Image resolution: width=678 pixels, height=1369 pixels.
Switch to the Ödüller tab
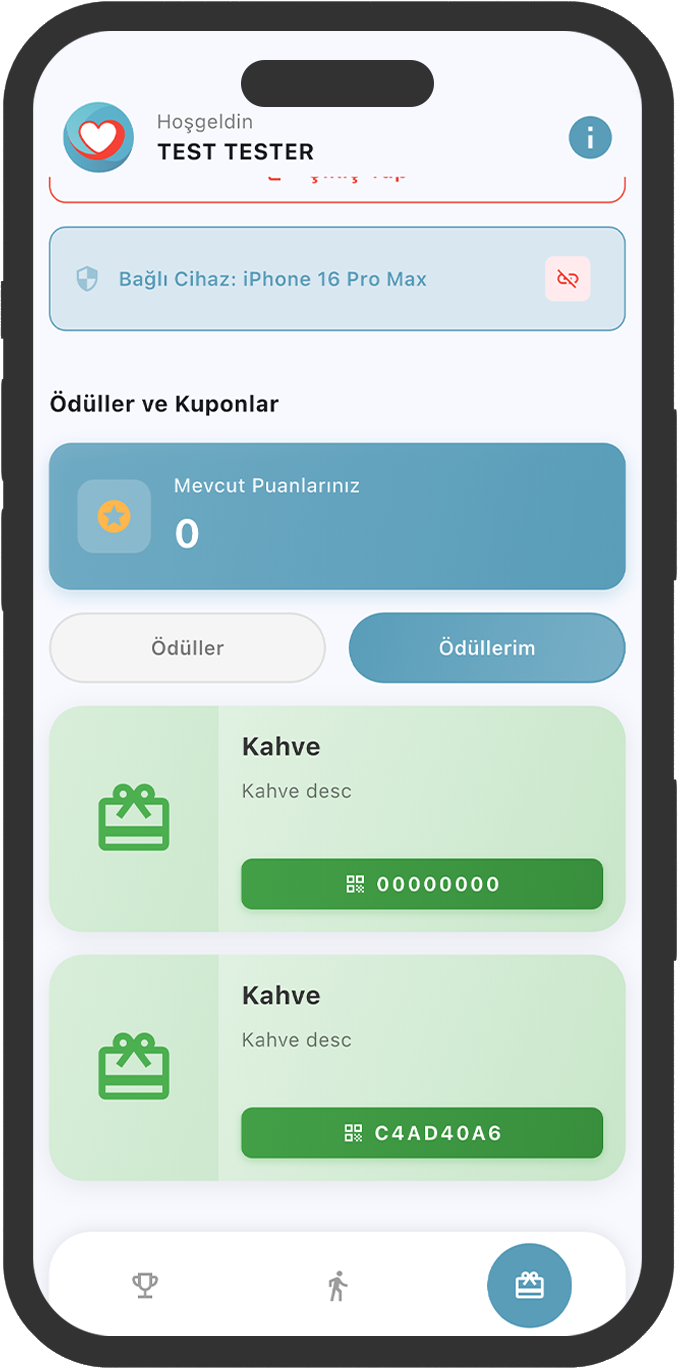tap(187, 648)
